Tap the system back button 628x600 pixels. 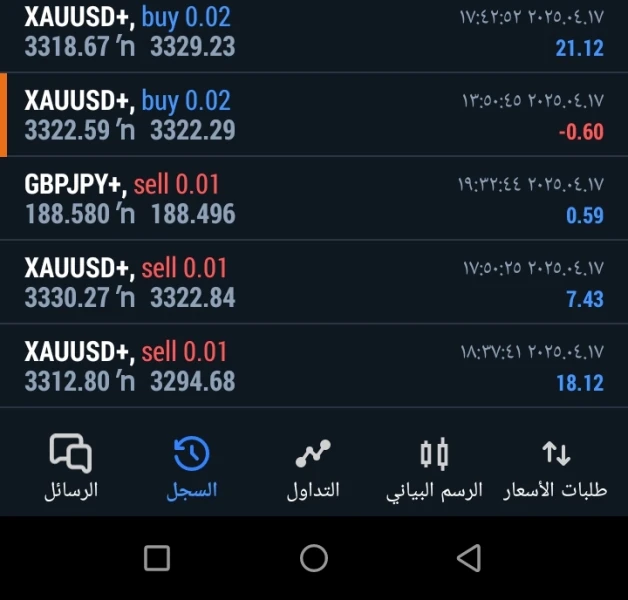(x=468, y=557)
